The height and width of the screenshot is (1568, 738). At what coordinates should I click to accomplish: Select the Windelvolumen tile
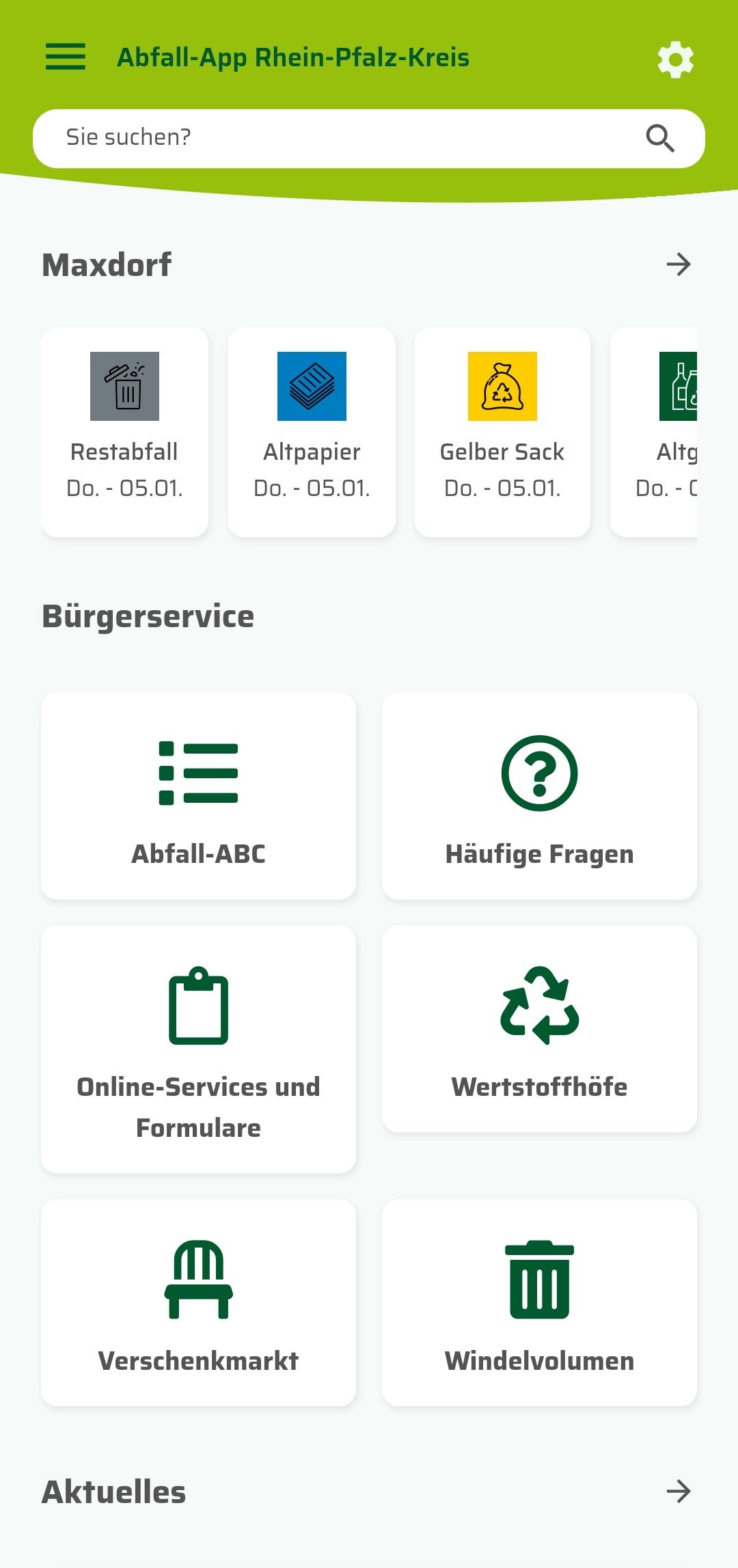pos(539,1302)
